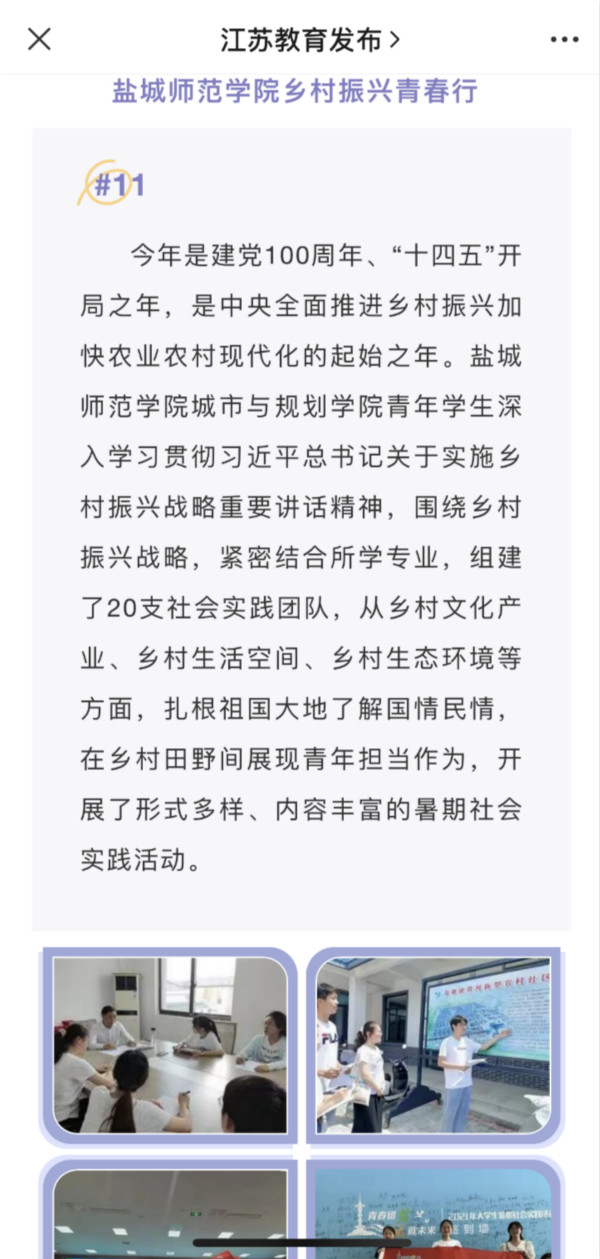Open the 江苏教育发布 account page
This screenshot has width=600, height=1259.
point(309,40)
